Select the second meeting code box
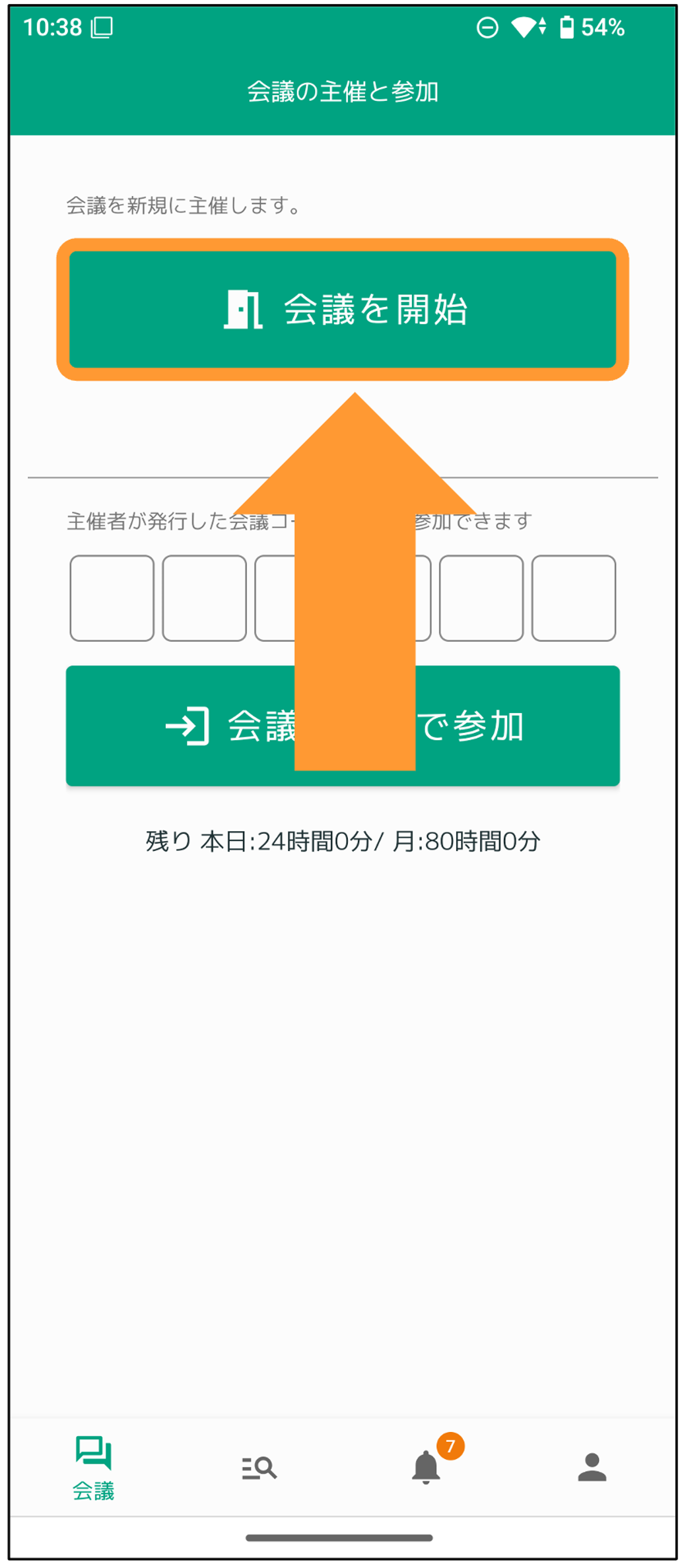The image size is (688, 1568). point(205,598)
